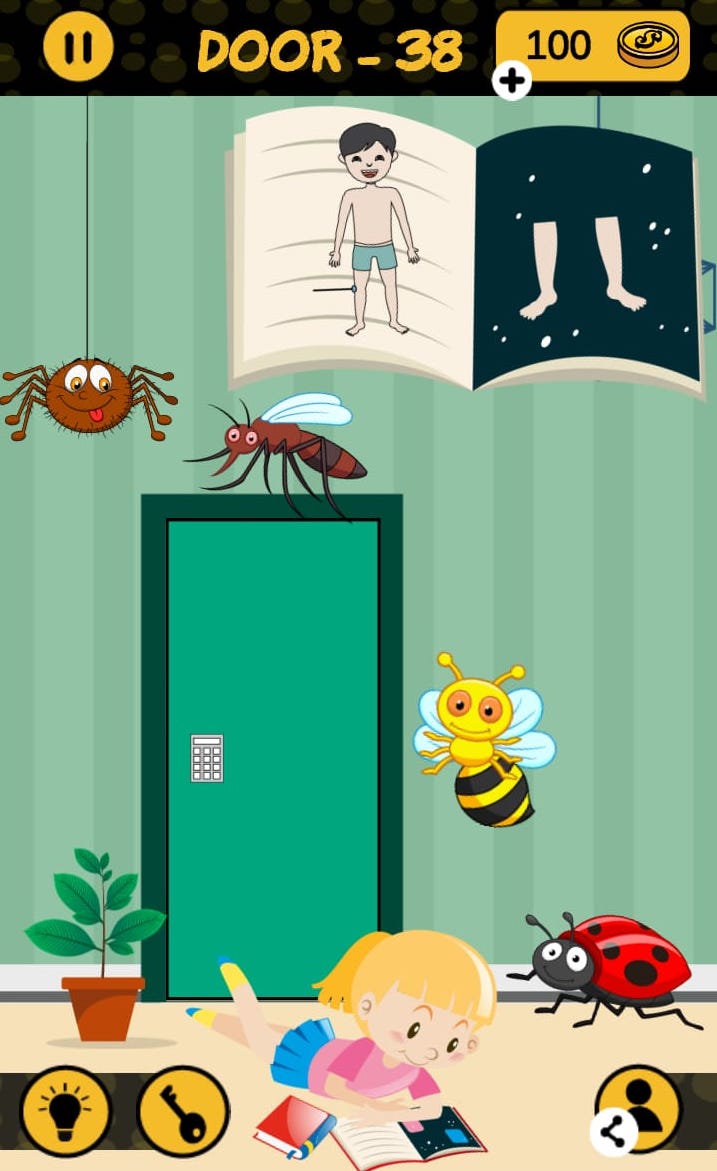Viewport: 717px width, 1171px height.
Task: Share this level with the share icon
Action: (613, 1133)
